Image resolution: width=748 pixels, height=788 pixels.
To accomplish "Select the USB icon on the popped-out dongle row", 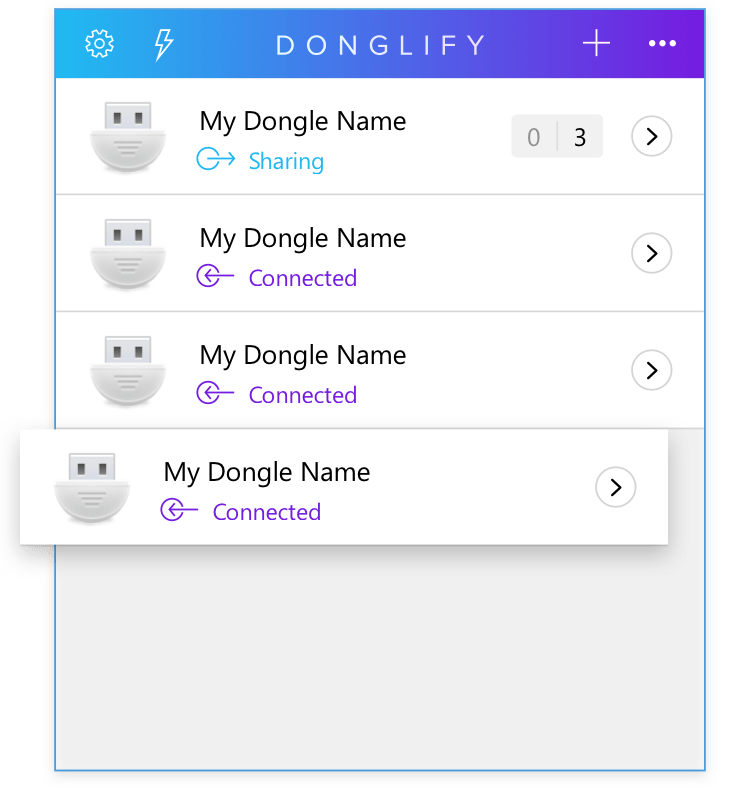I will pyautogui.click(x=92, y=487).
